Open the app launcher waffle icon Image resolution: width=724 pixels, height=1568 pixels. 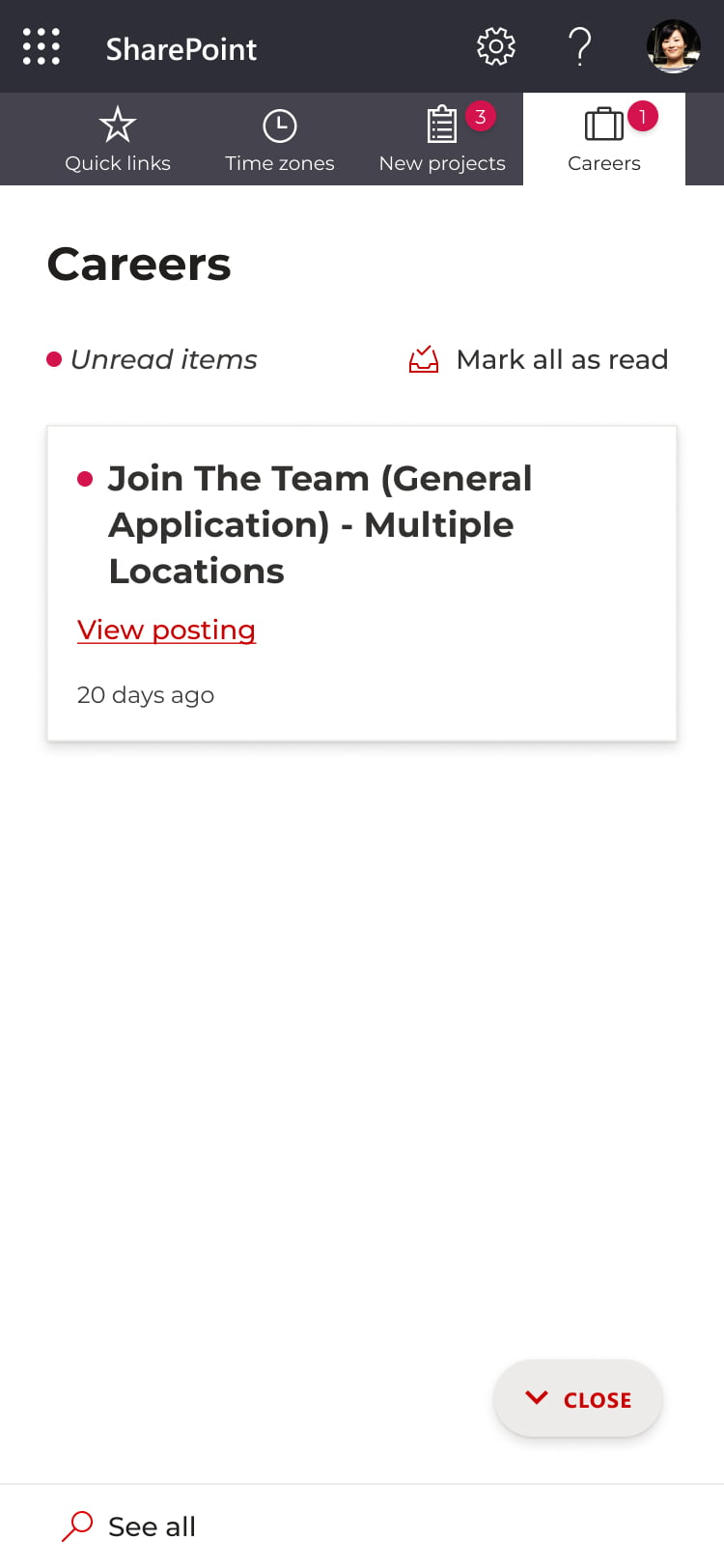coord(41,46)
